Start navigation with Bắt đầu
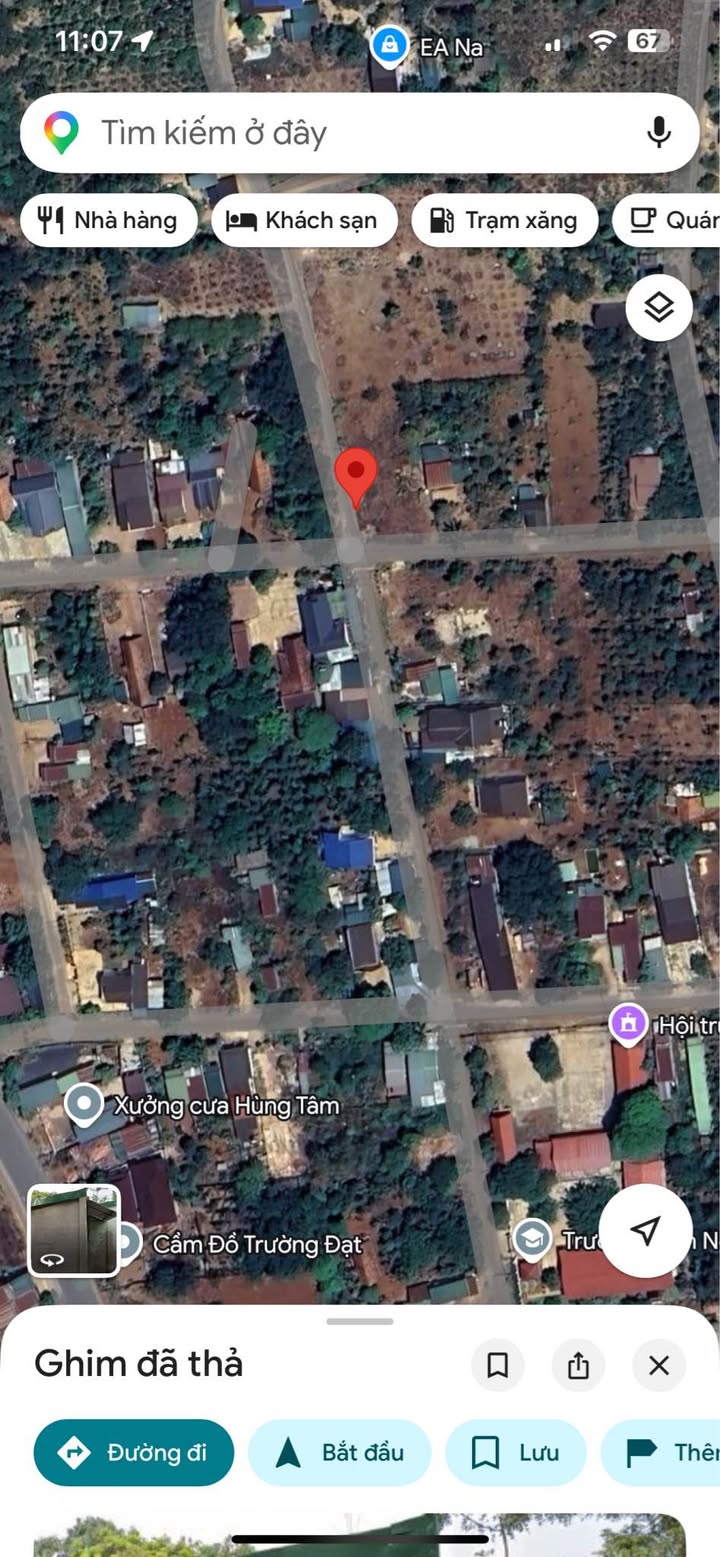 339,1452
